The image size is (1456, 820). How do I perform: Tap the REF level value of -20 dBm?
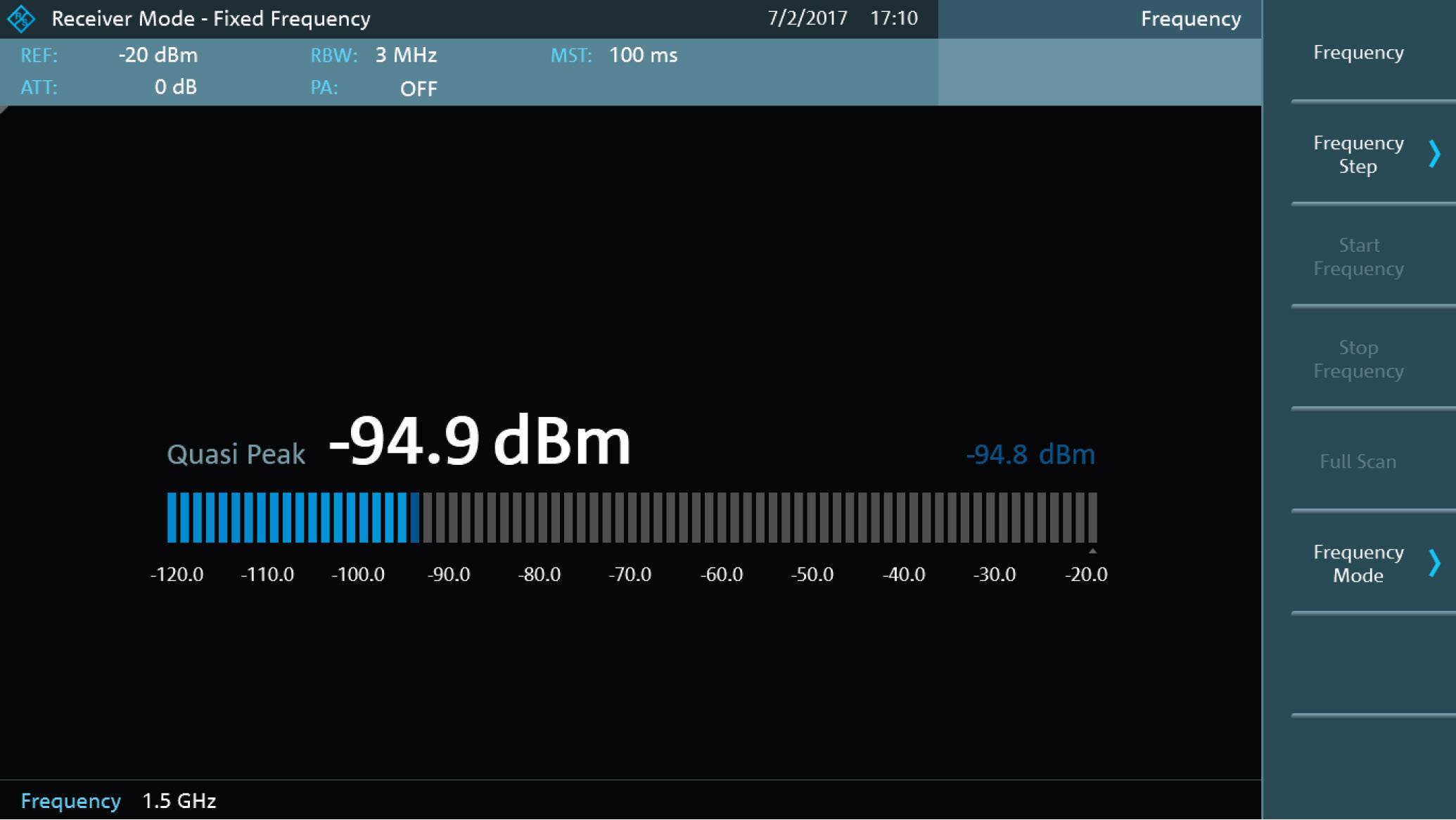point(158,55)
